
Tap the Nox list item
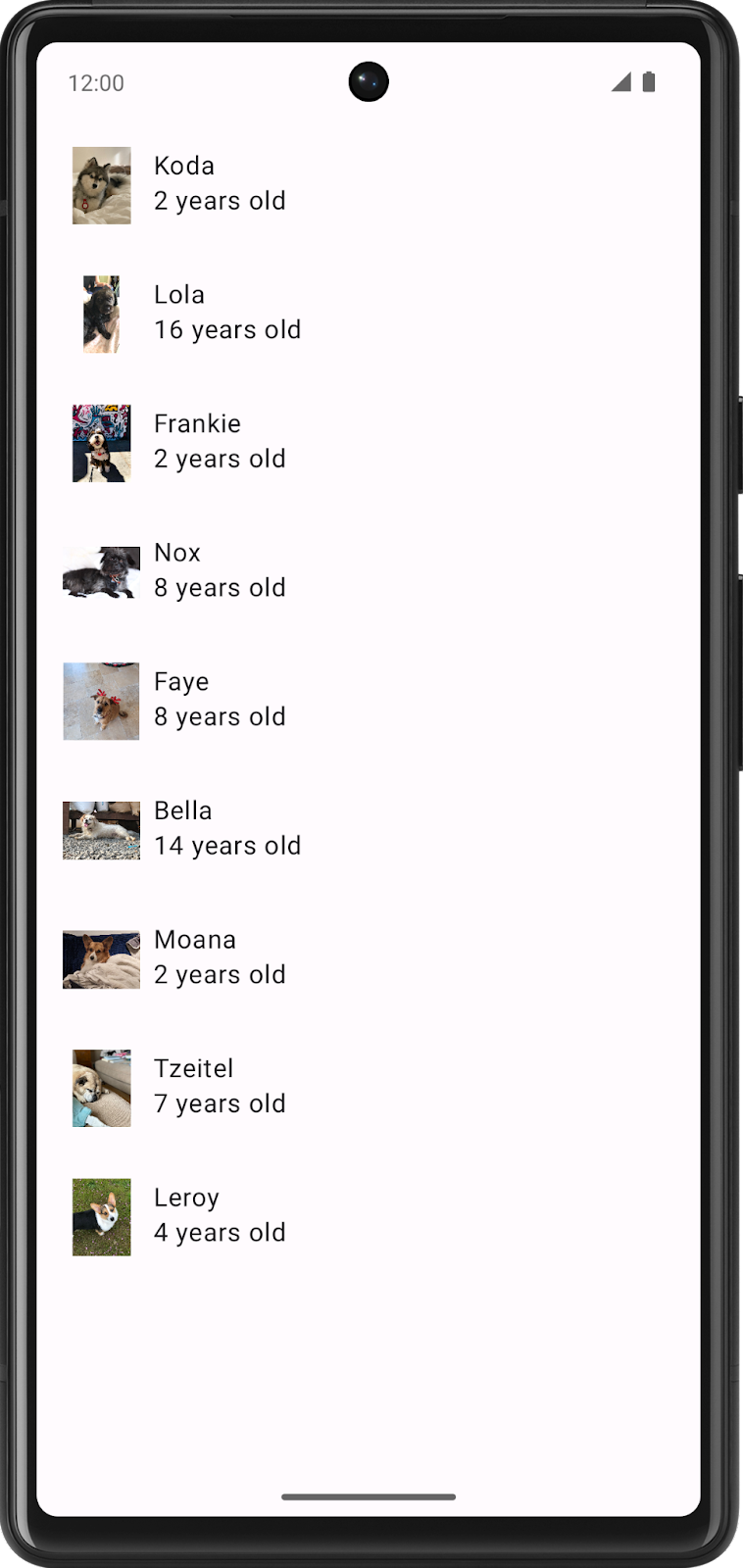point(220,570)
